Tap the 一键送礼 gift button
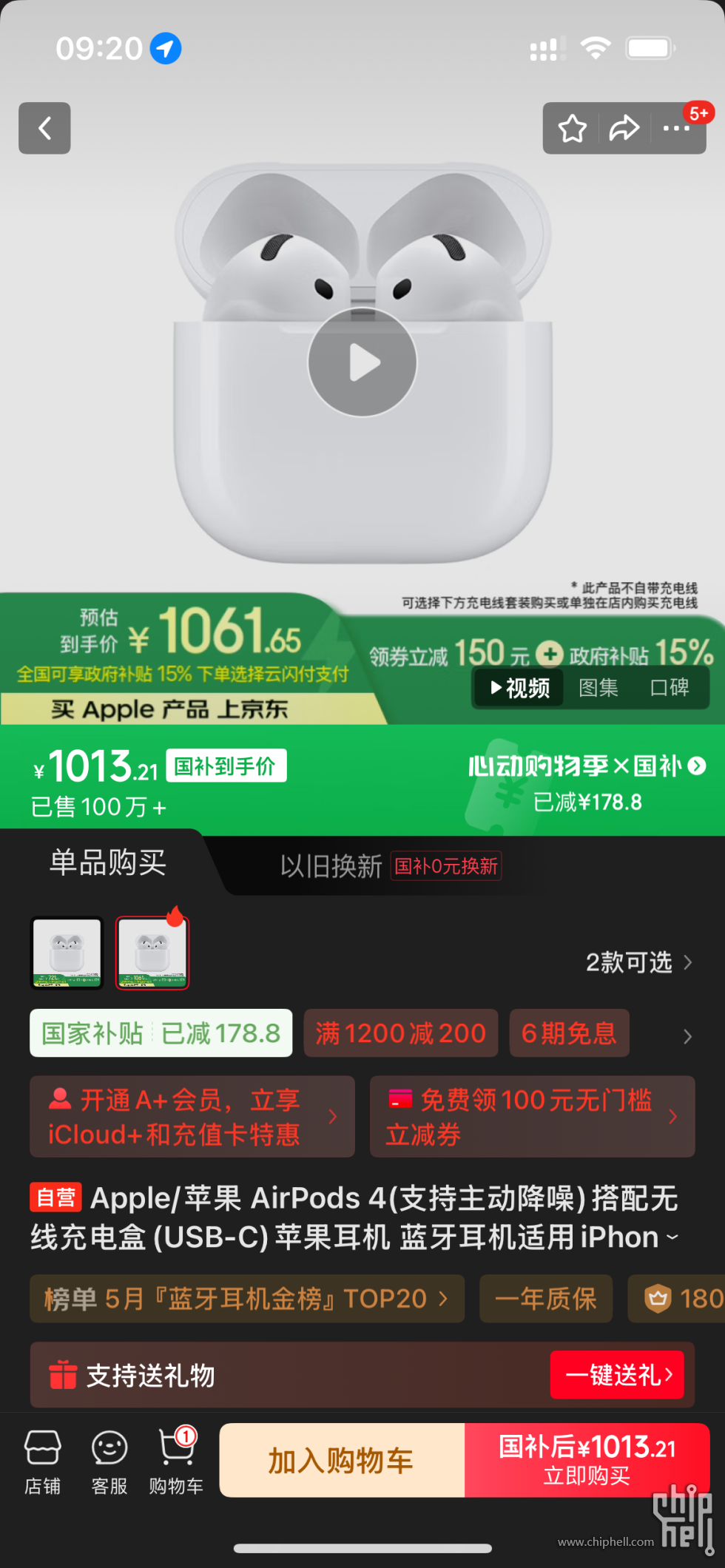Image resolution: width=725 pixels, height=1568 pixels. click(616, 1375)
